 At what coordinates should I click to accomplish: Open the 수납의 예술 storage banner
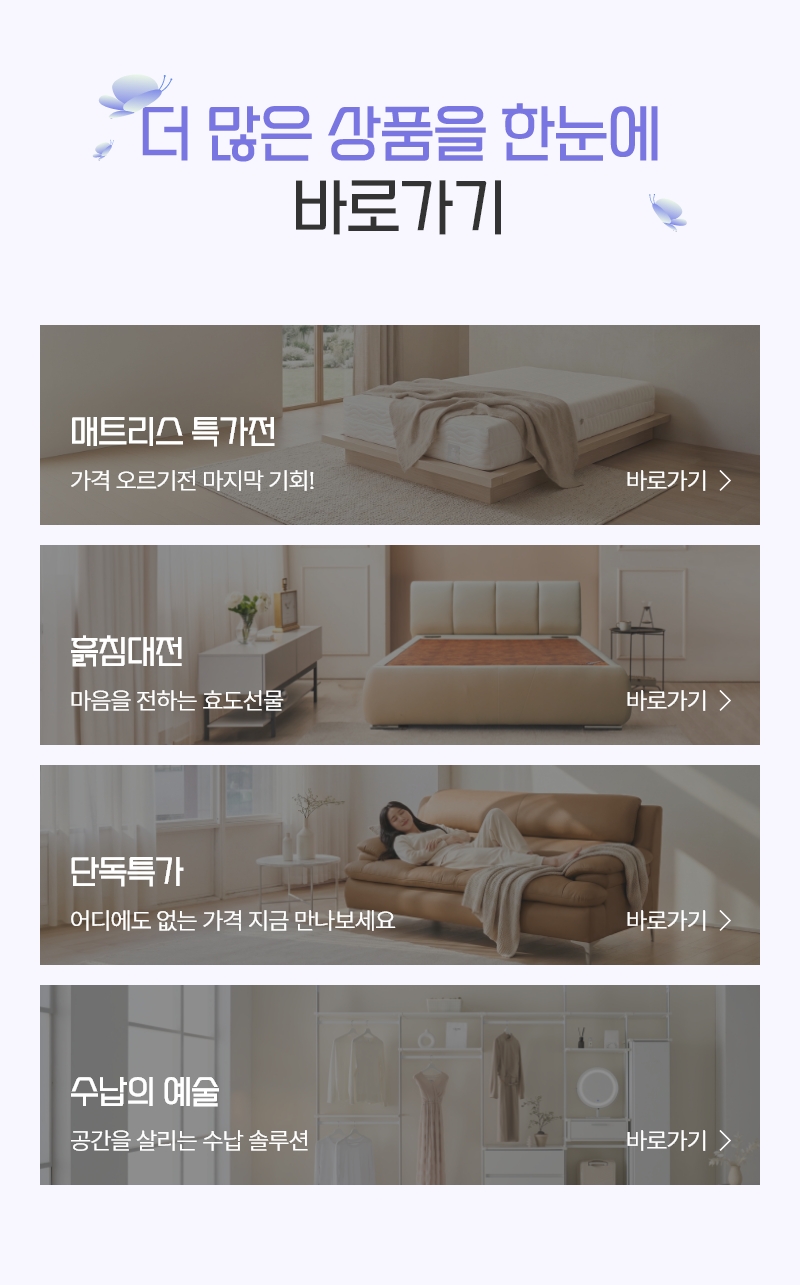point(400,1085)
